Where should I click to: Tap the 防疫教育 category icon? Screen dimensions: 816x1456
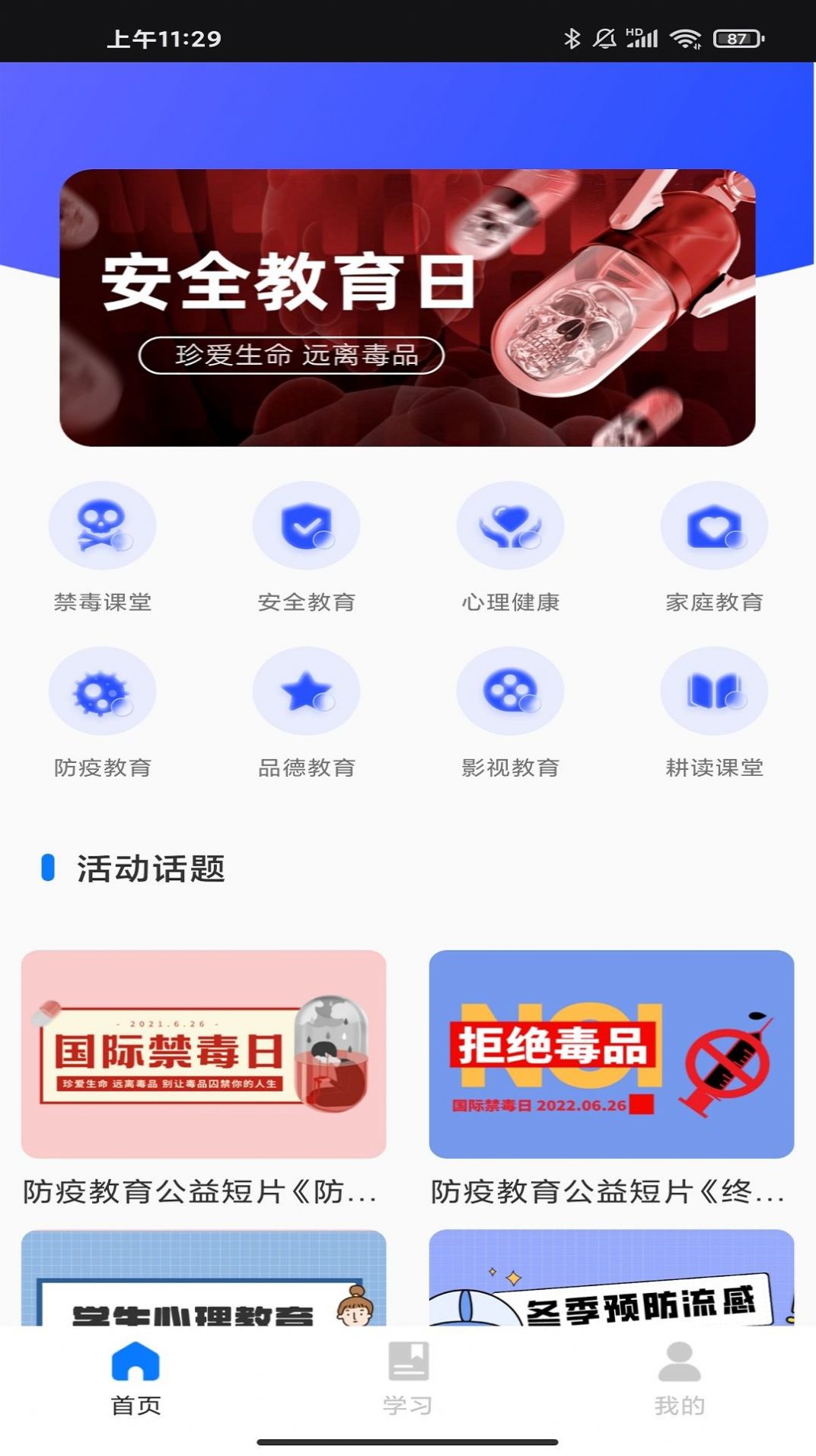[x=102, y=691]
